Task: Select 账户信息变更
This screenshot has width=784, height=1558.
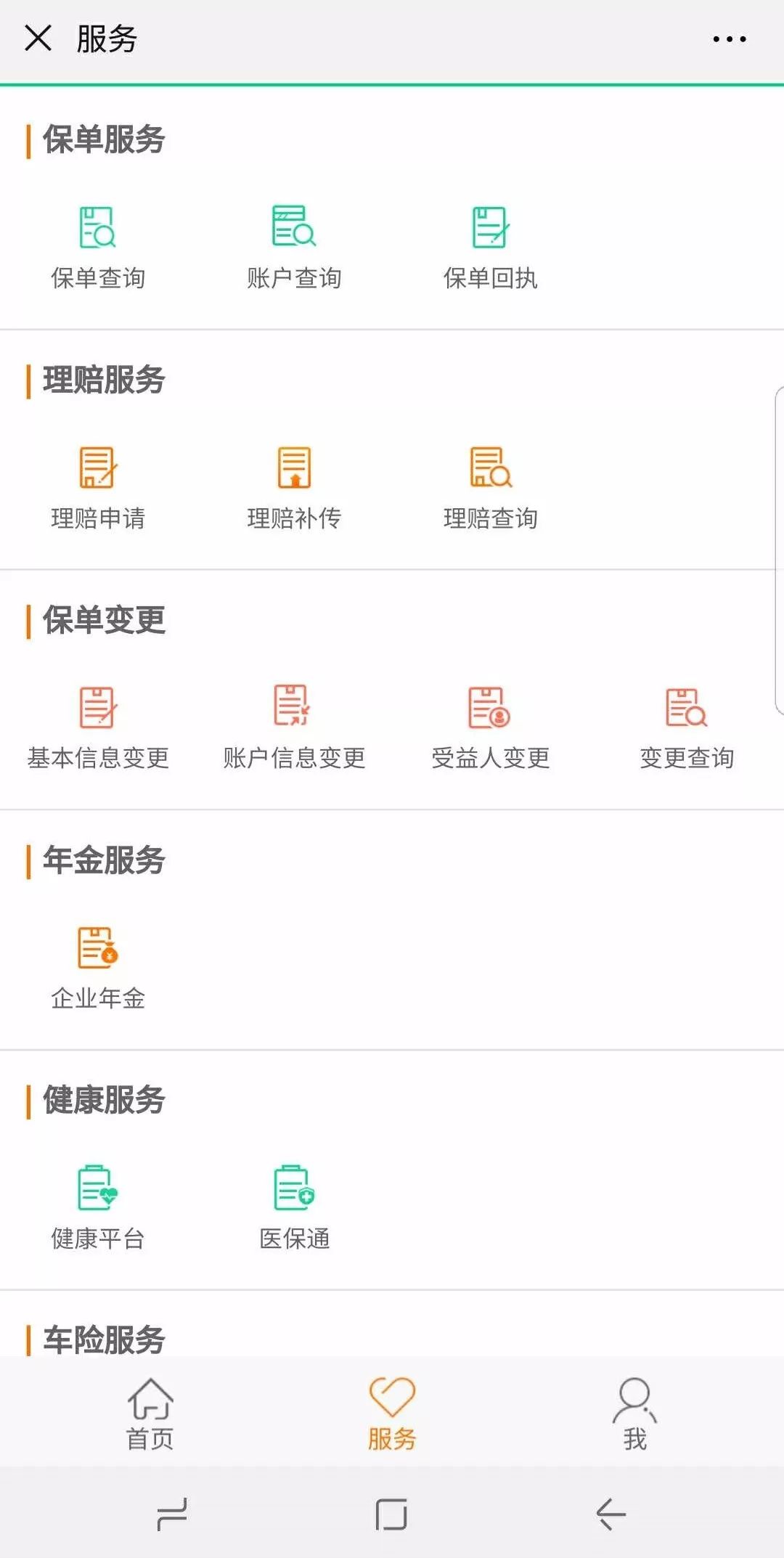Action: (294, 727)
